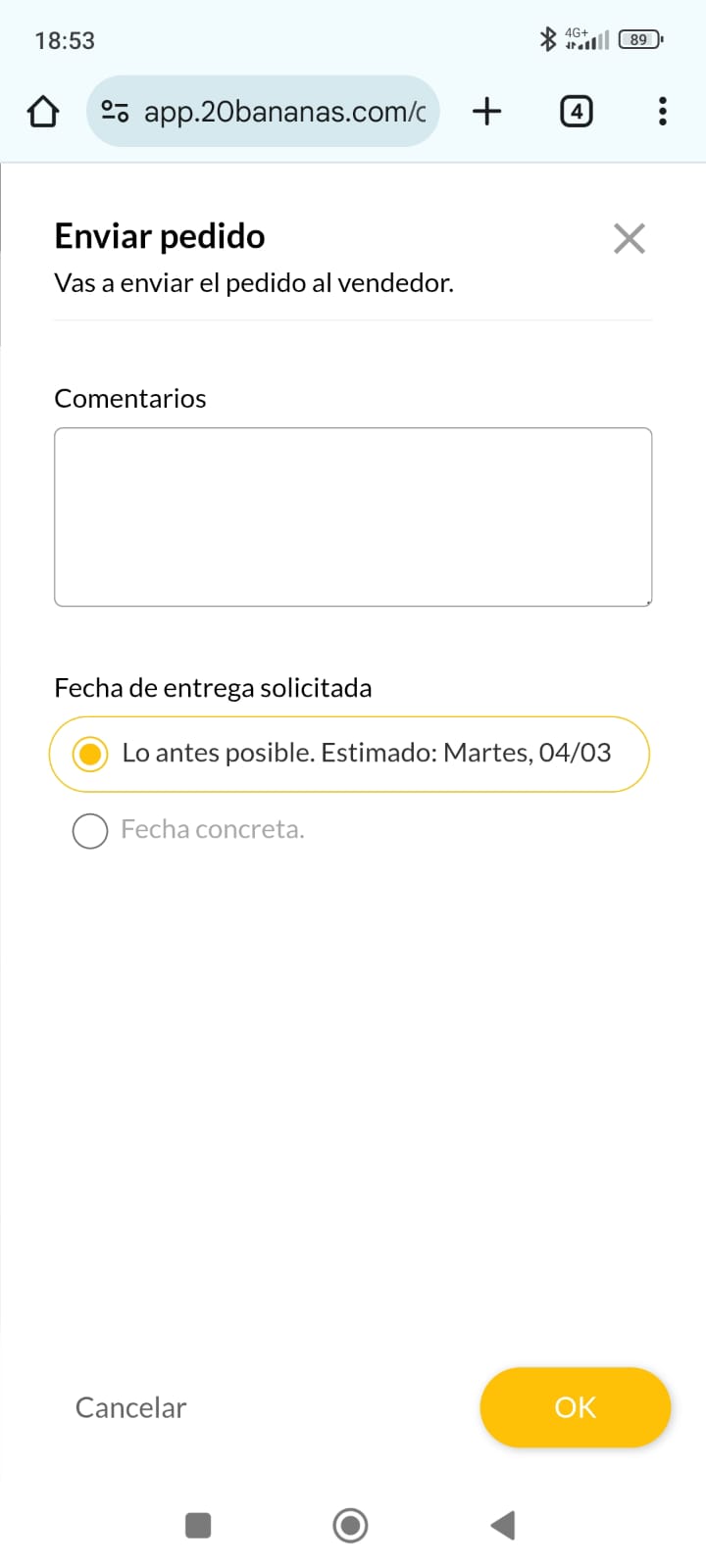Go back with the system back button
706x1568 pixels.
click(503, 1525)
